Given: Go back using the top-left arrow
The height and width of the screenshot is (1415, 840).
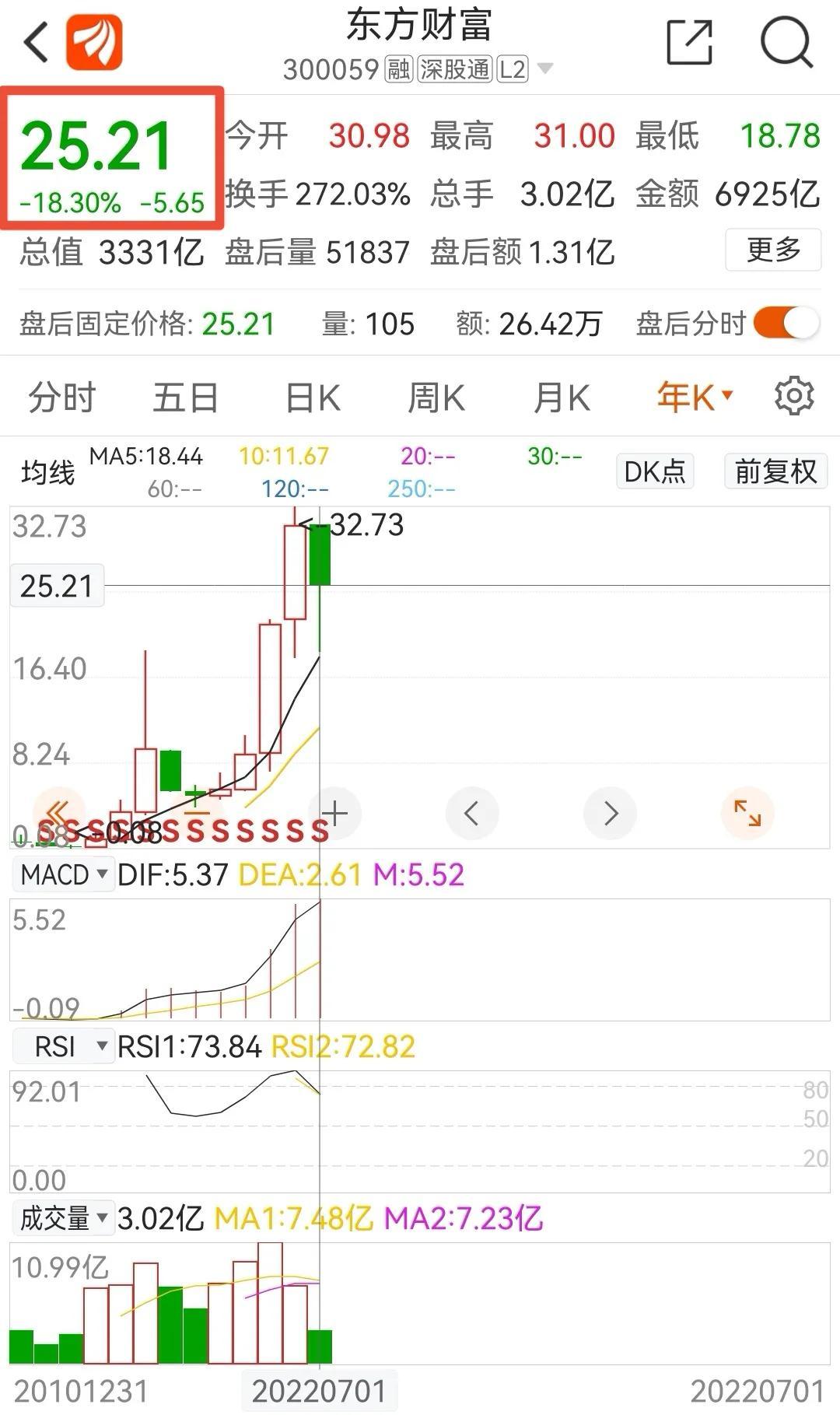Looking at the screenshot, I should pyautogui.click(x=36, y=42).
